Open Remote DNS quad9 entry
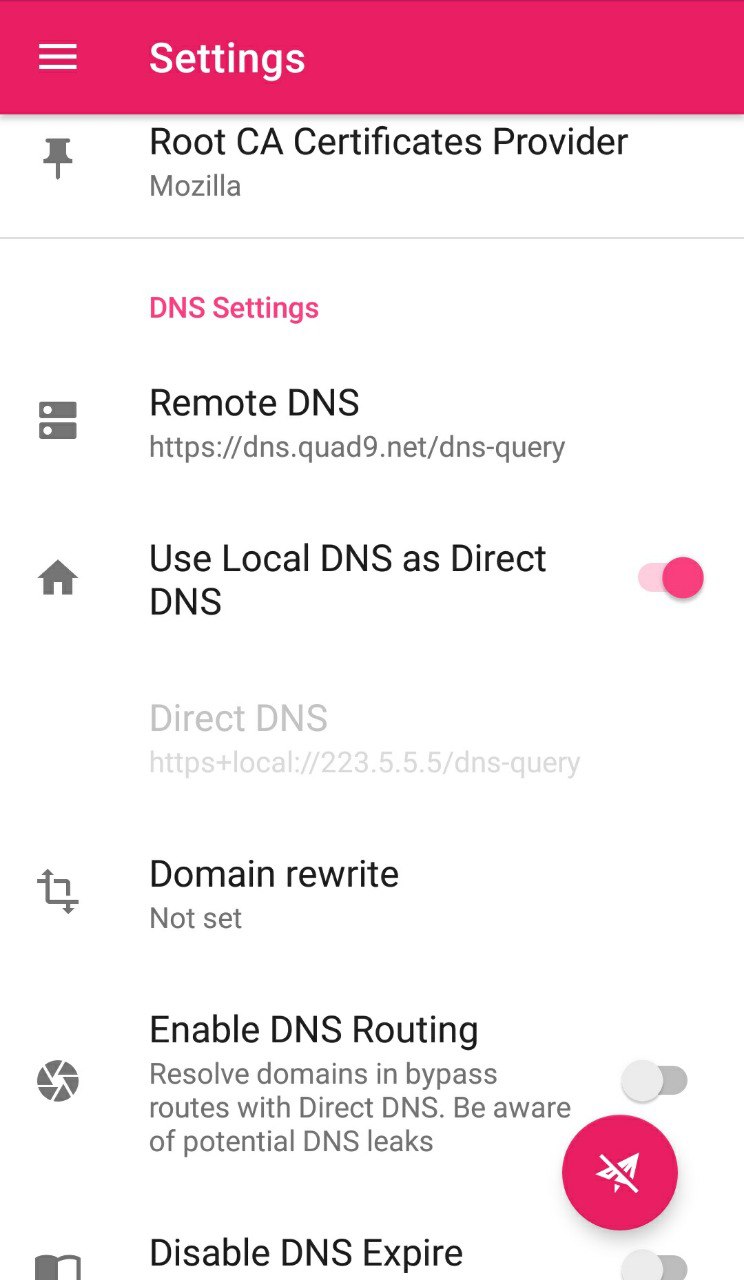Viewport: 744px width, 1280px height. [357, 446]
